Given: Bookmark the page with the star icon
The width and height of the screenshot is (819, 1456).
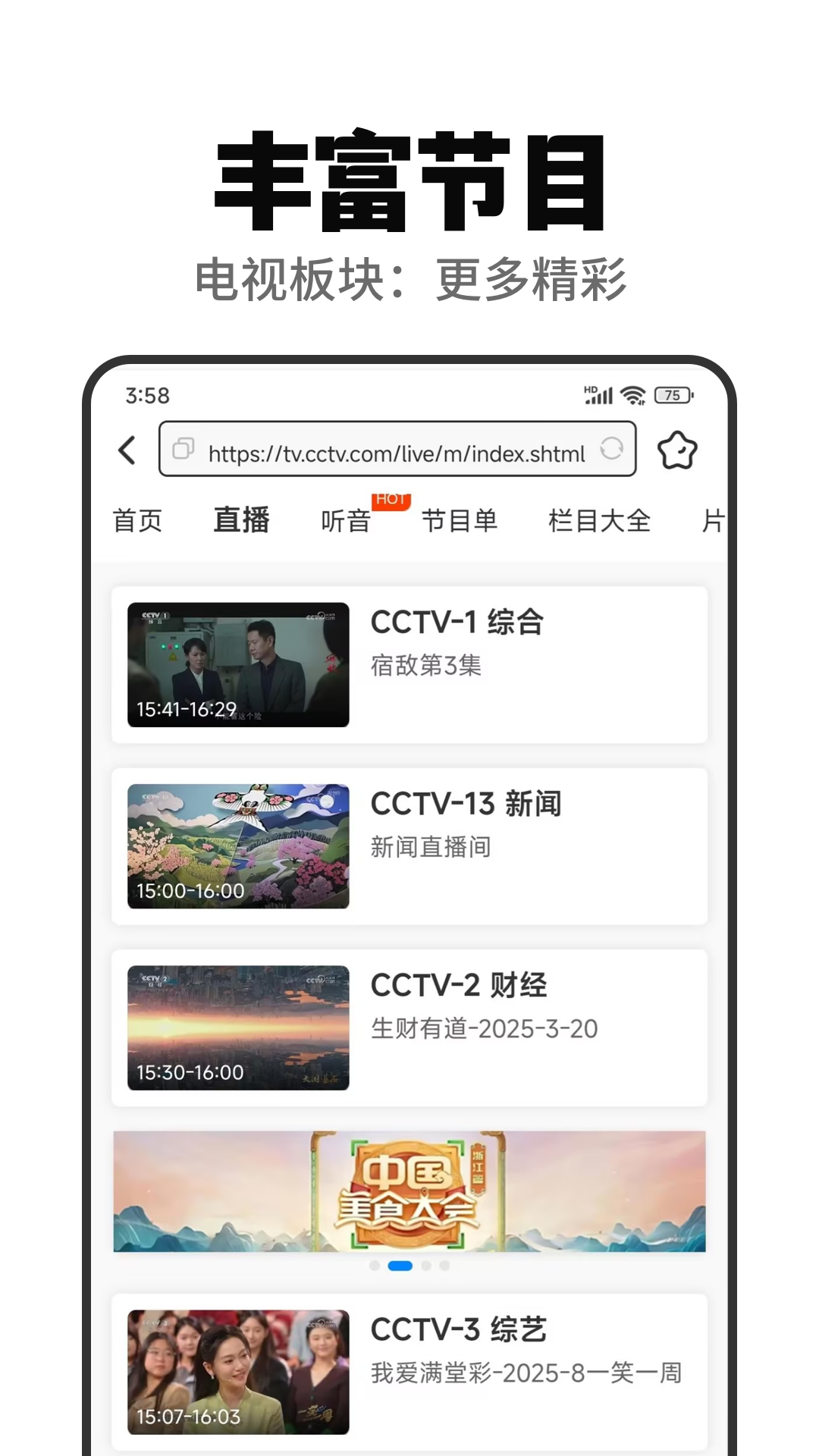Looking at the screenshot, I should [679, 447].
